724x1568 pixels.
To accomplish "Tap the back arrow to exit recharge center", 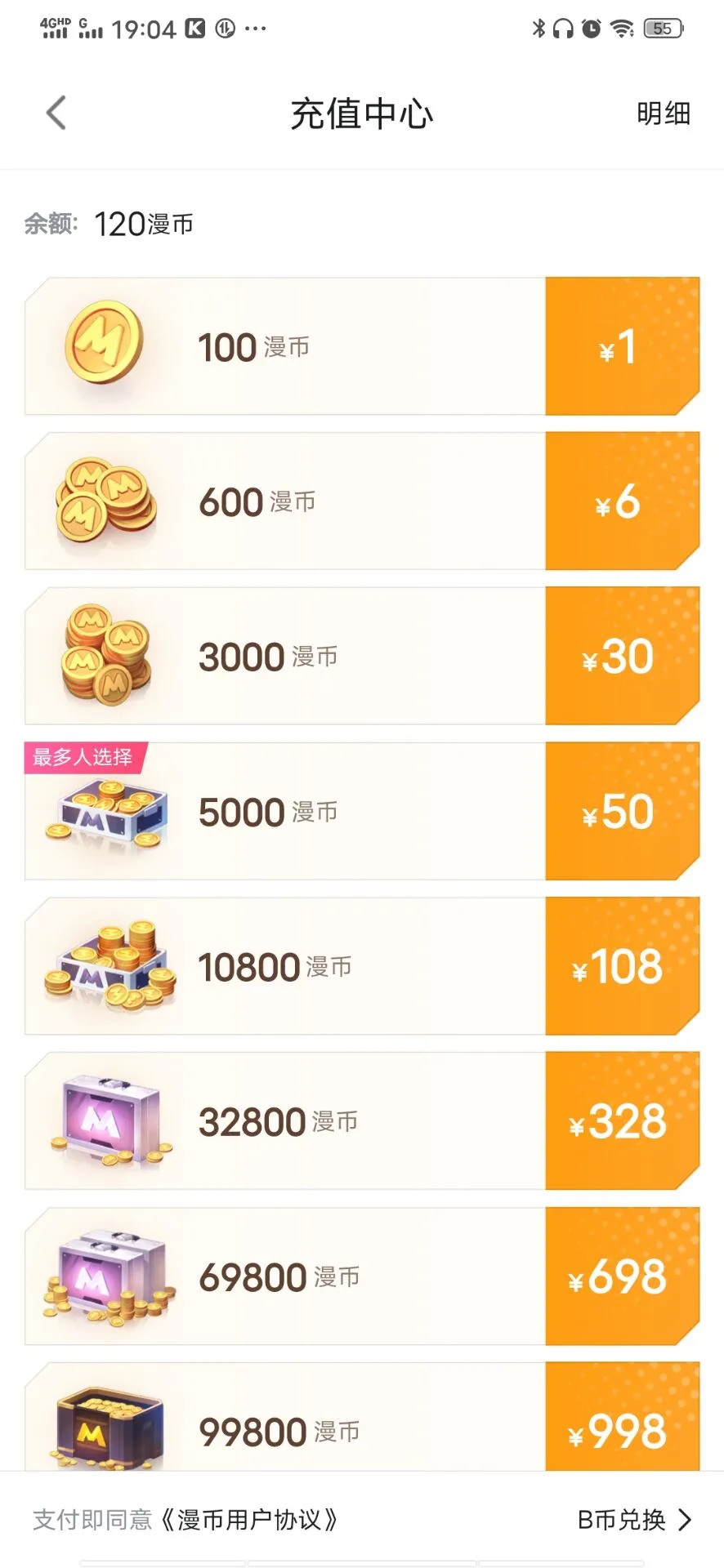I will [54, 113].
